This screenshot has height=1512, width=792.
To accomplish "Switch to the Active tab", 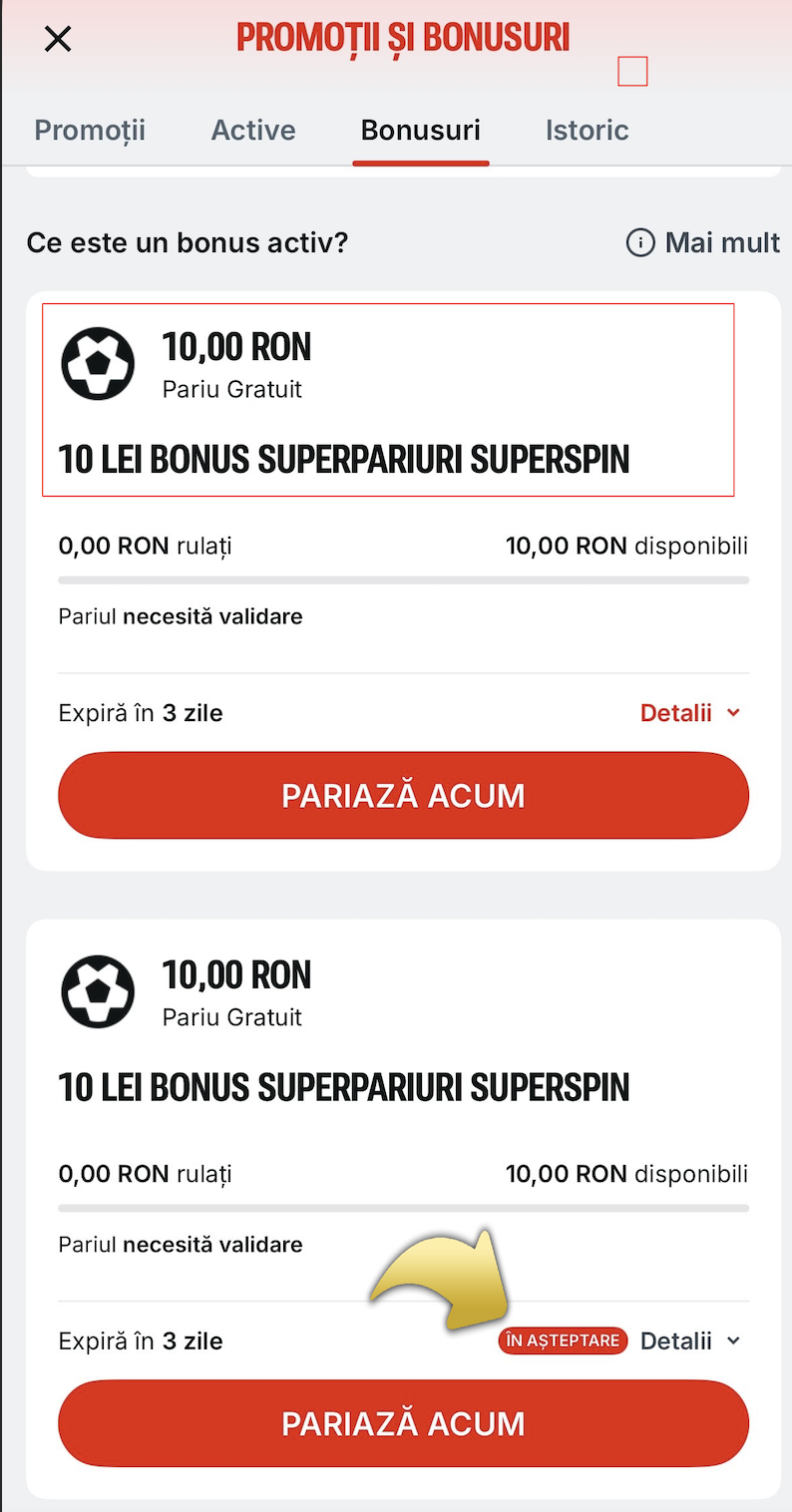I will [253, 131].
